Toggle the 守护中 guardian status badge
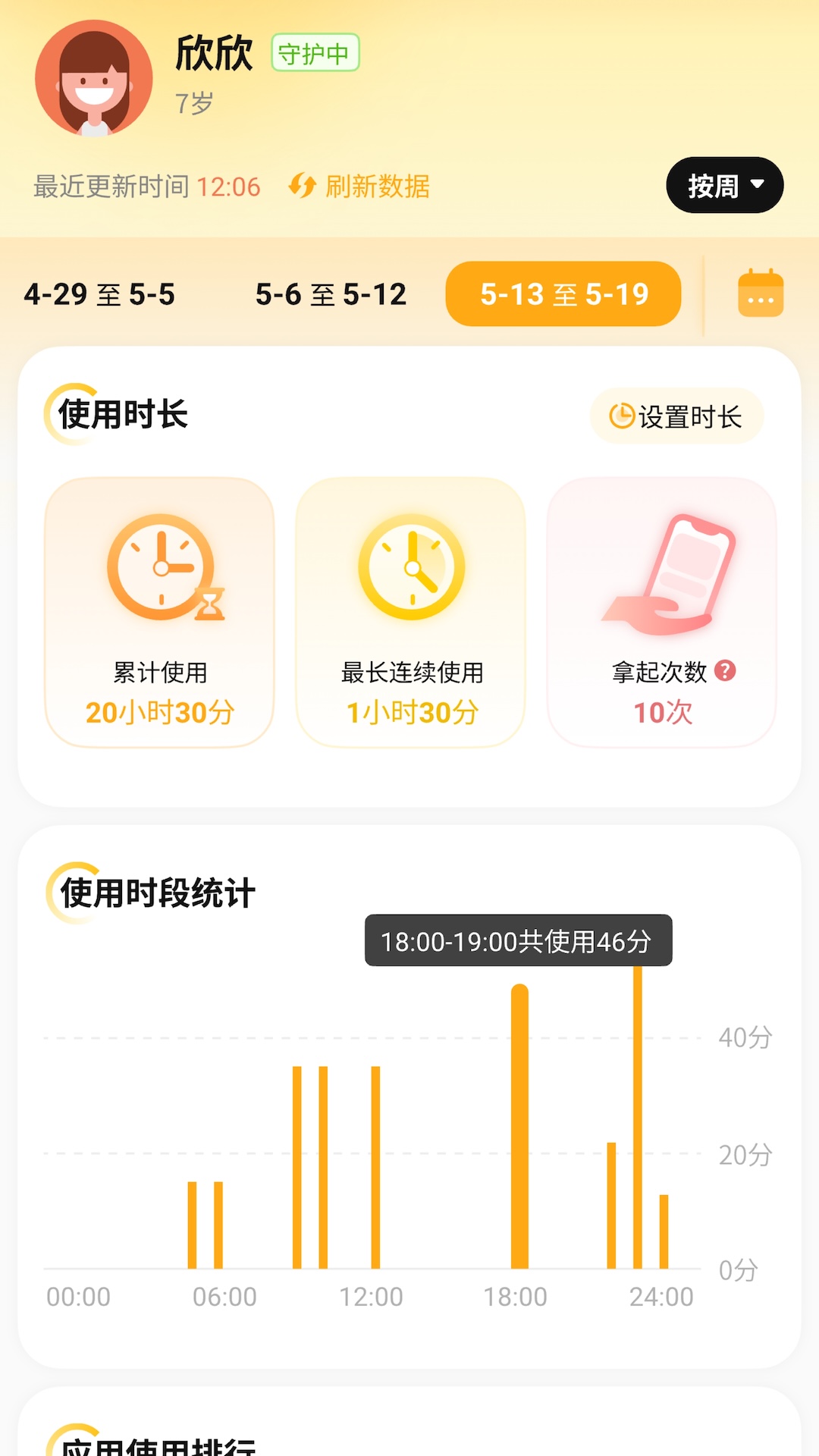819x1456 pixels. click(x=315, y=53)
